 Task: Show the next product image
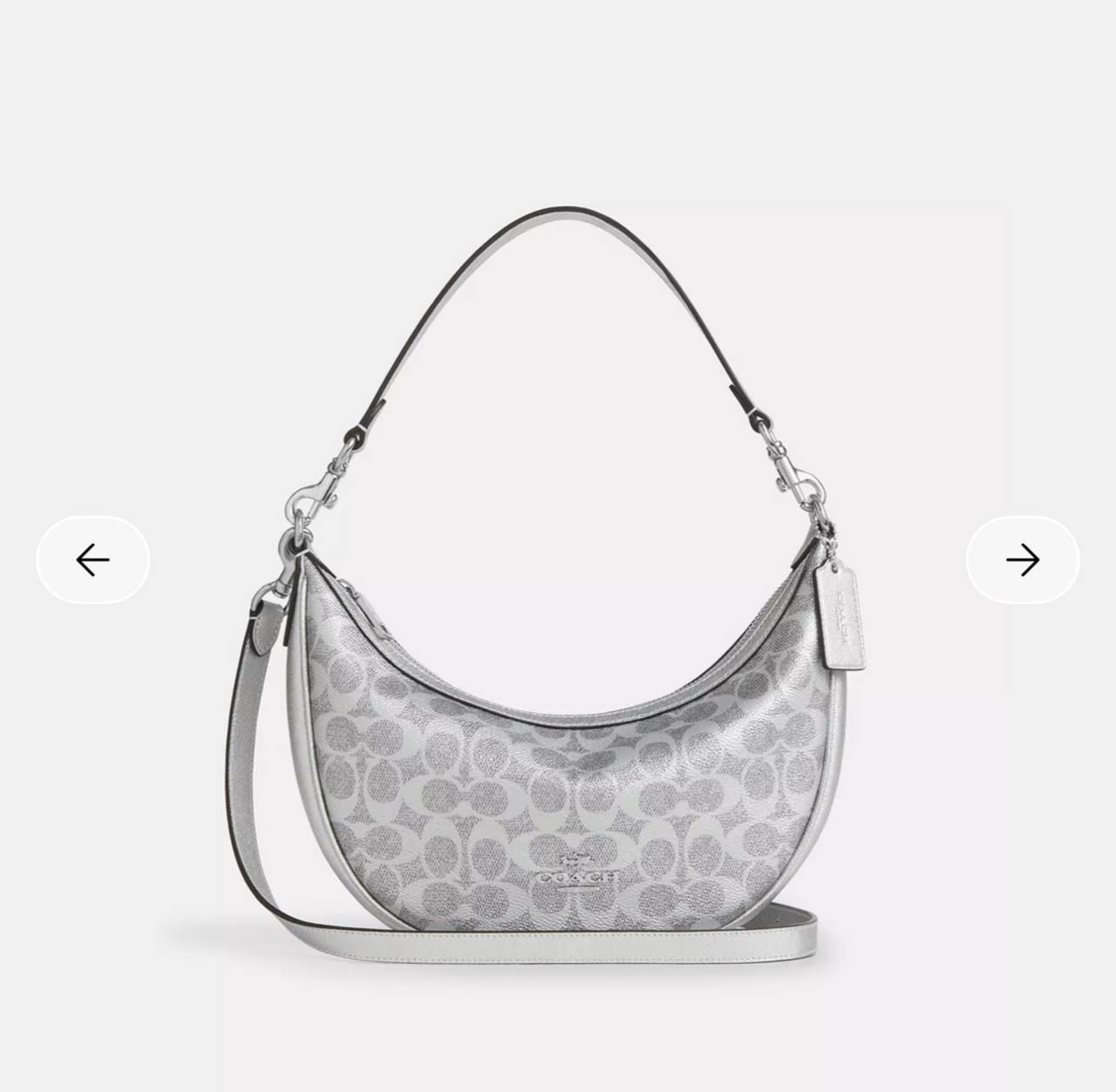(x=1022, y=560)
